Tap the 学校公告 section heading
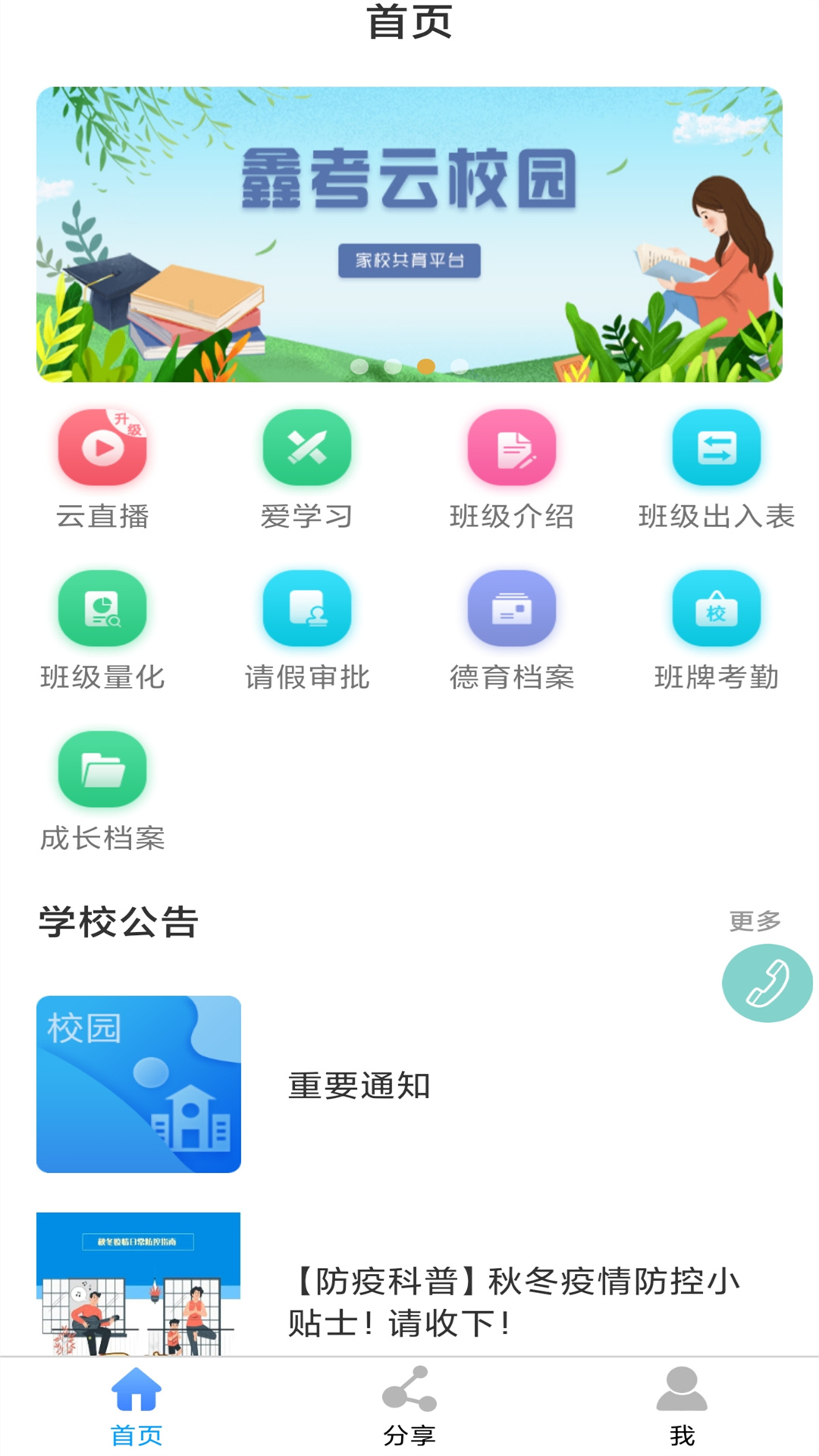Viewport: 819px width, 1456px height. tap(115, 921)
